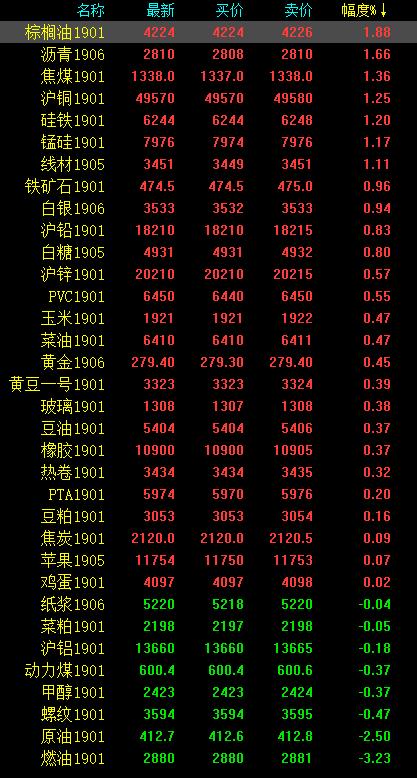Open the 黄金1906 quote row
417x778 pixels.
click(x=208, y=362)
